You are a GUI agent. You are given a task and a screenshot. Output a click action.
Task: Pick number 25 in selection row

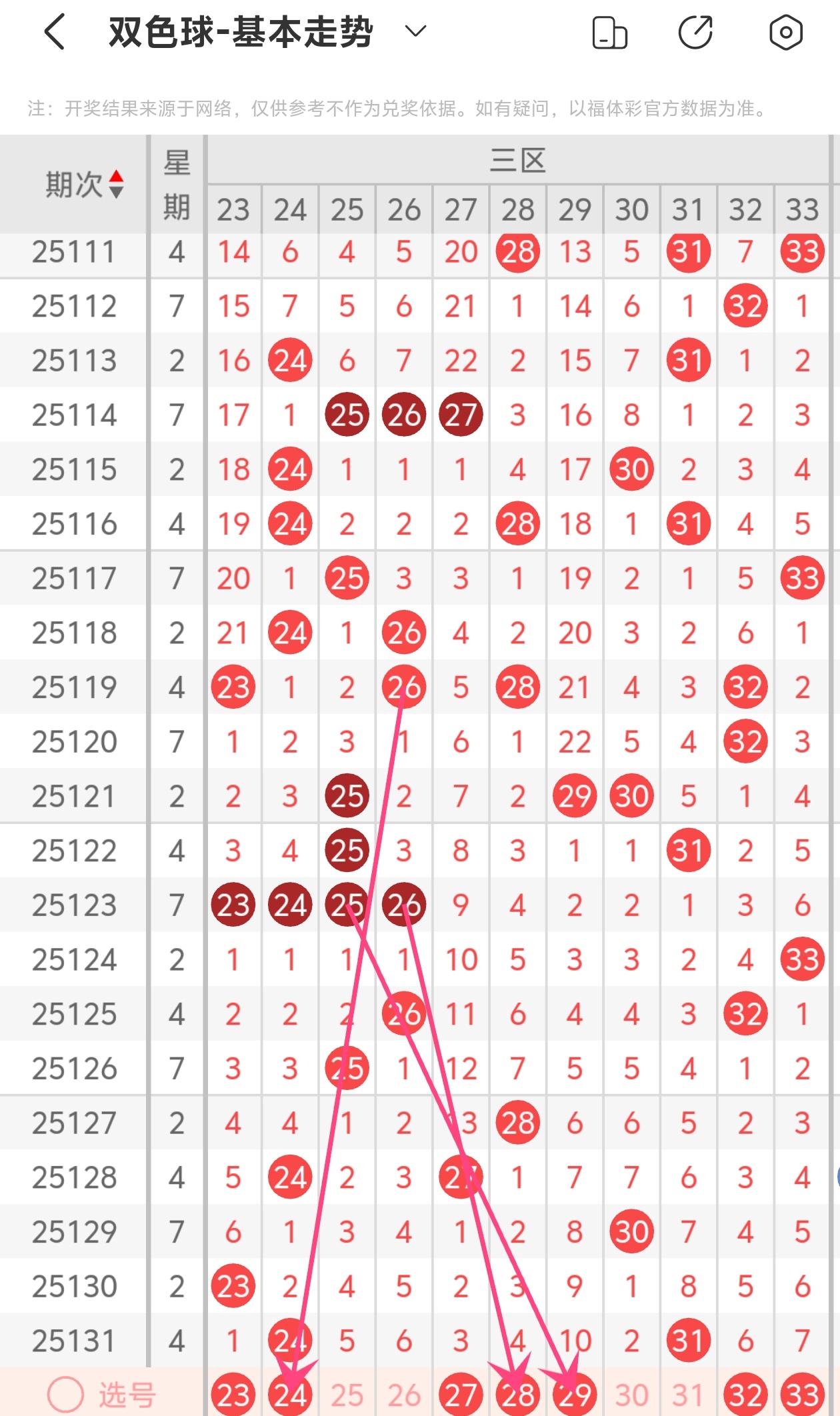click(347, 1395)
